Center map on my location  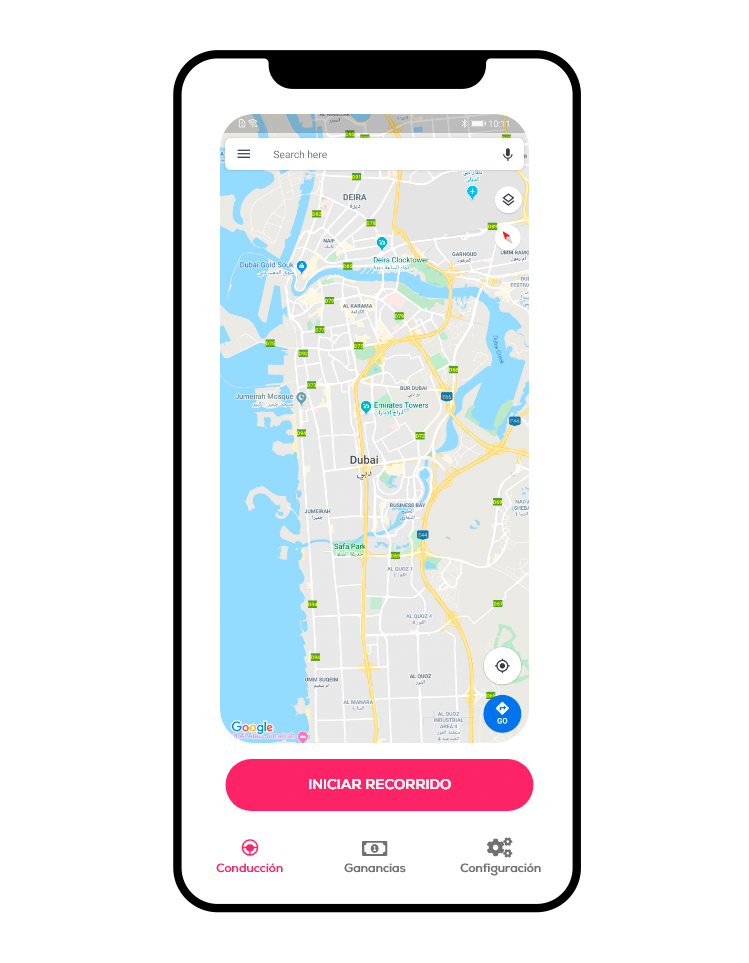tap(502, 666)
